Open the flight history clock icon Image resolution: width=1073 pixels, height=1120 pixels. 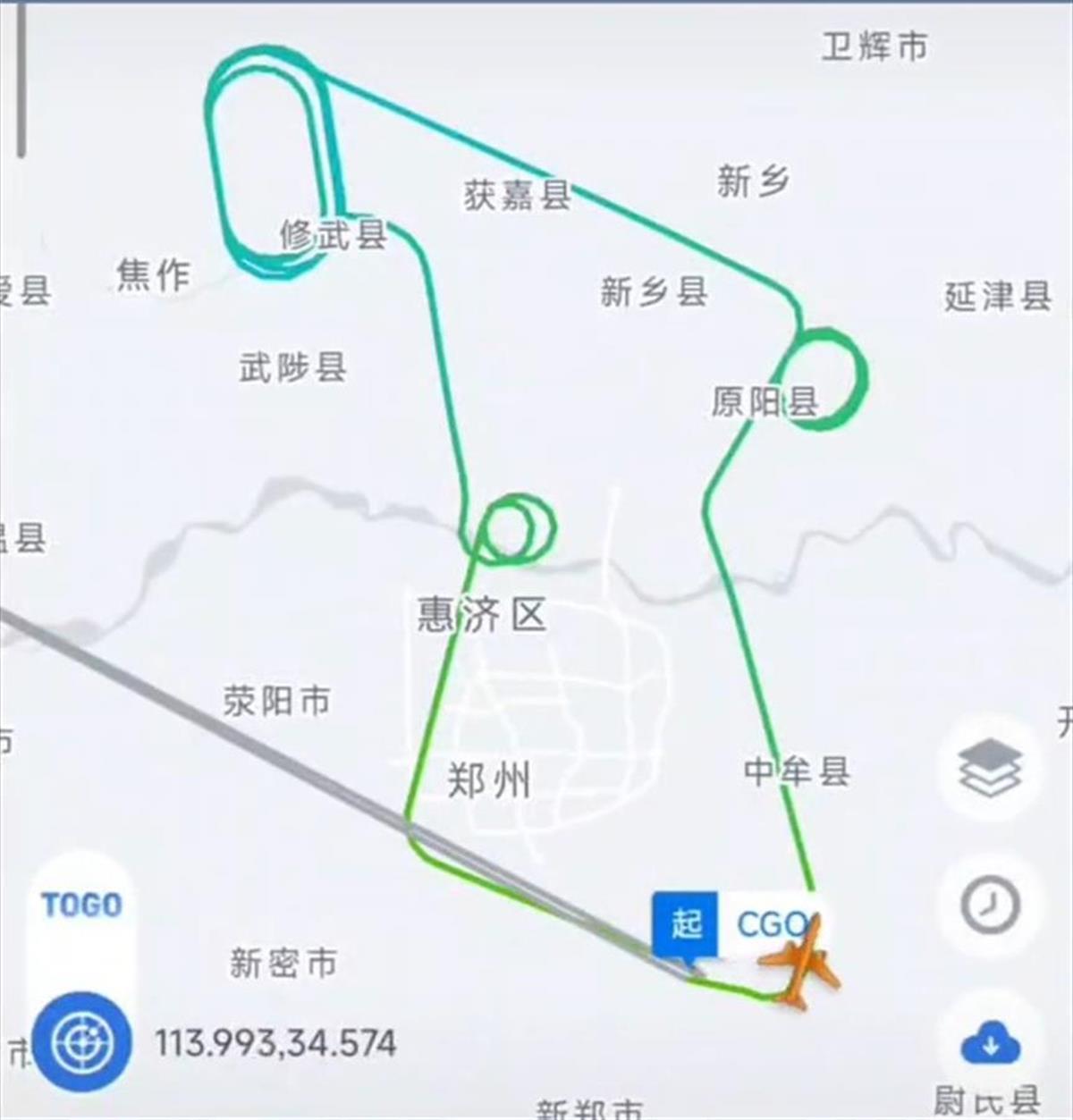click(x=989, y=905)
